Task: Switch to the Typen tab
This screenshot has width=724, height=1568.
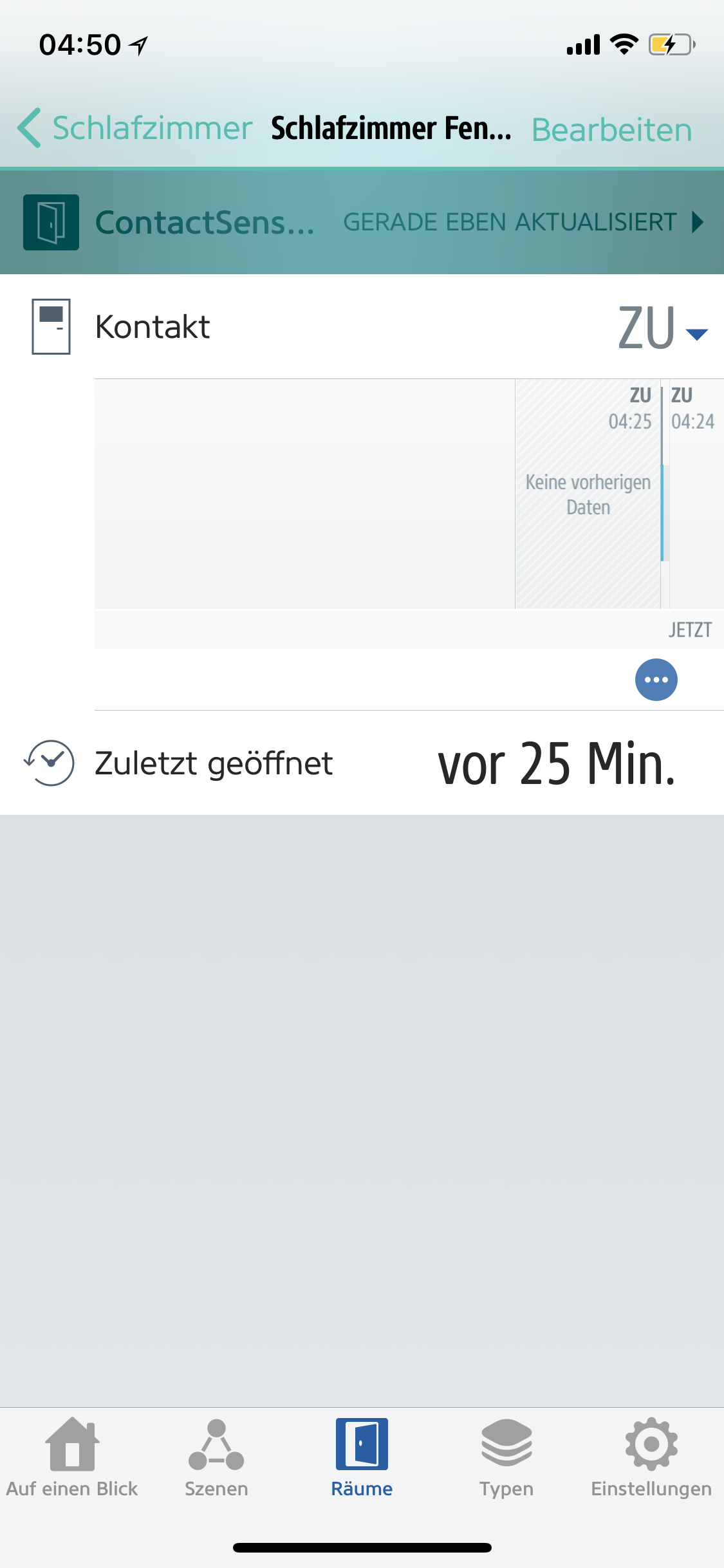Action: pyautogui.click(x=506, y=1458)
